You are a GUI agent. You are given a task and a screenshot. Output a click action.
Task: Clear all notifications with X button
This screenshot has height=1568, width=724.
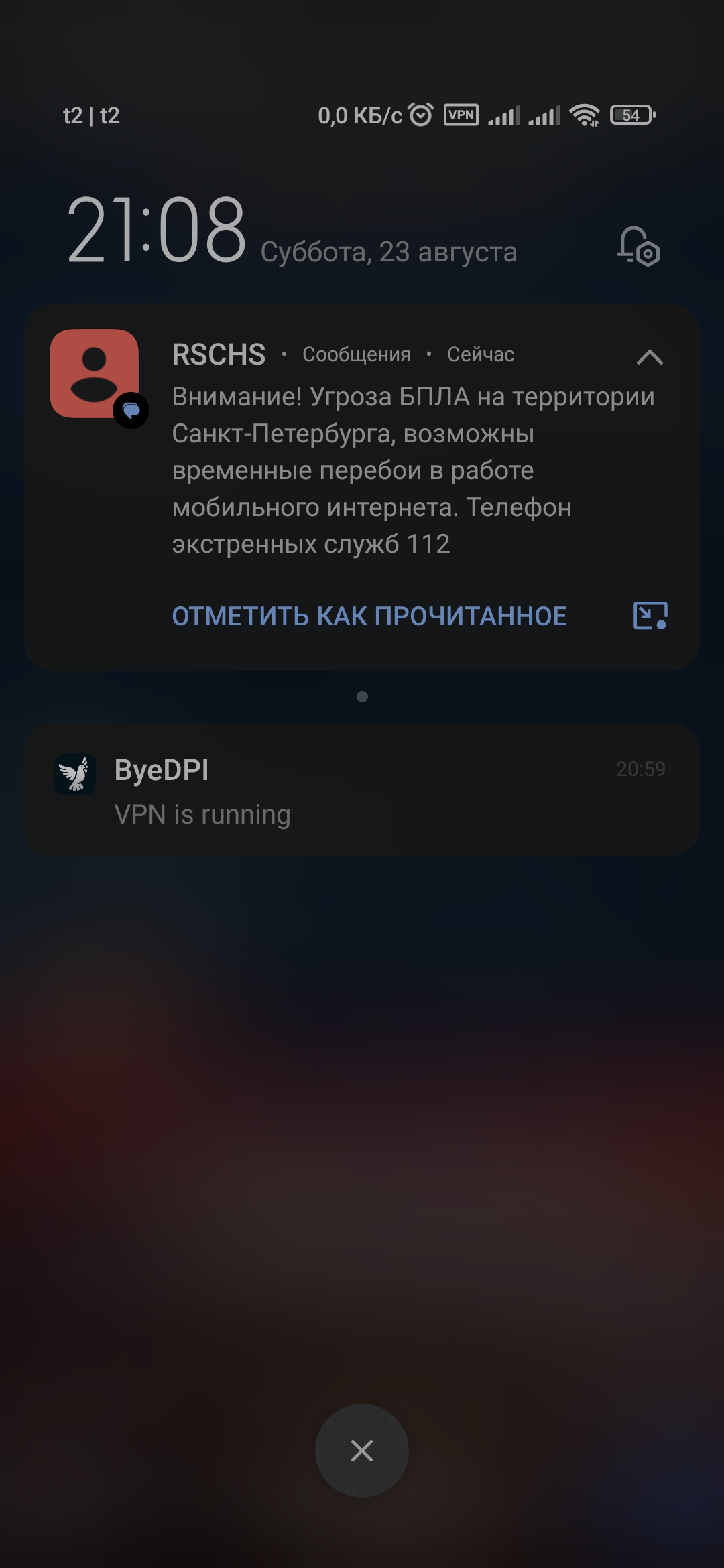tap(362, 1450)
